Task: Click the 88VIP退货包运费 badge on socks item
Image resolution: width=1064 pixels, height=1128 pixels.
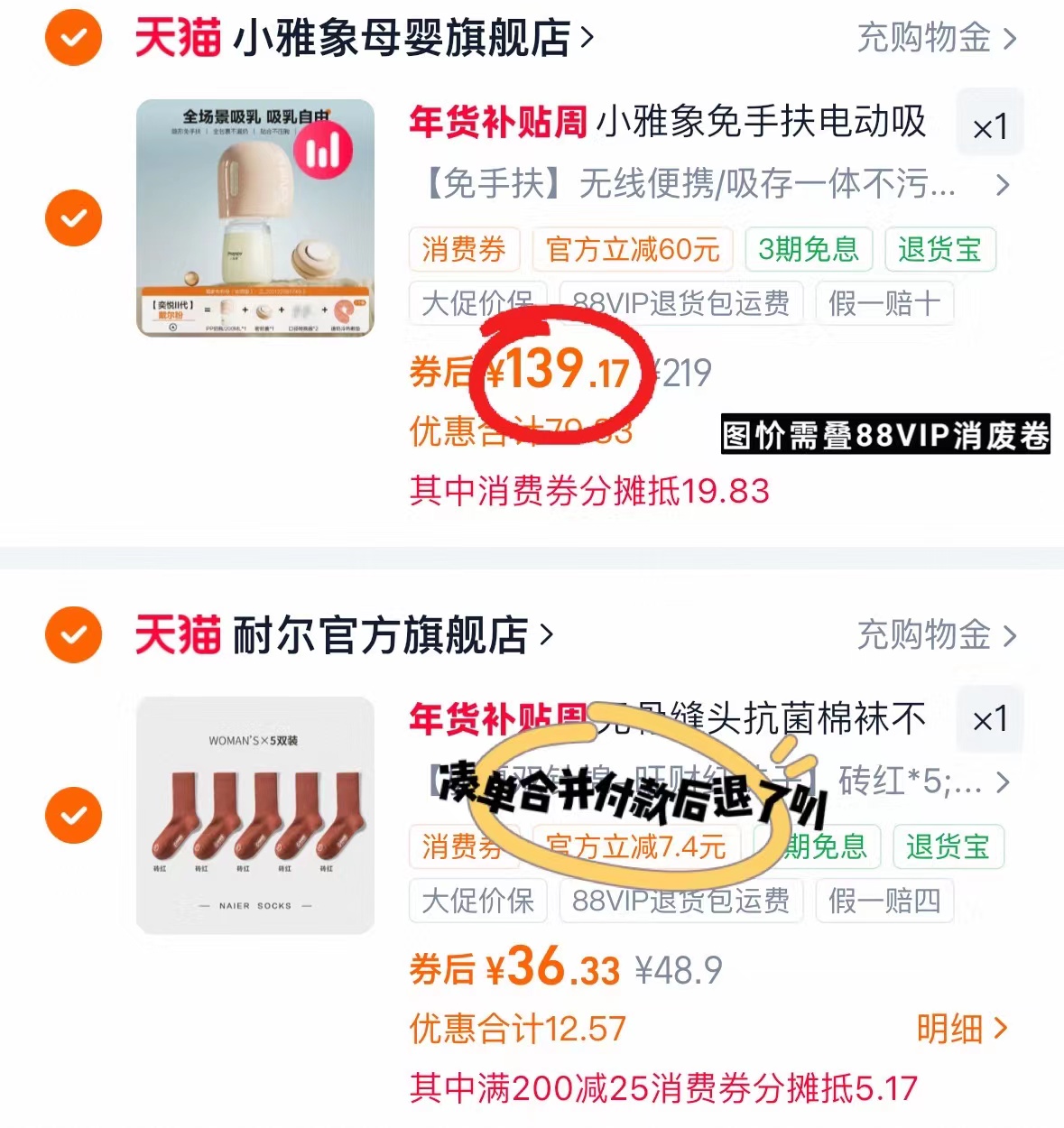Action: (680, 901)
